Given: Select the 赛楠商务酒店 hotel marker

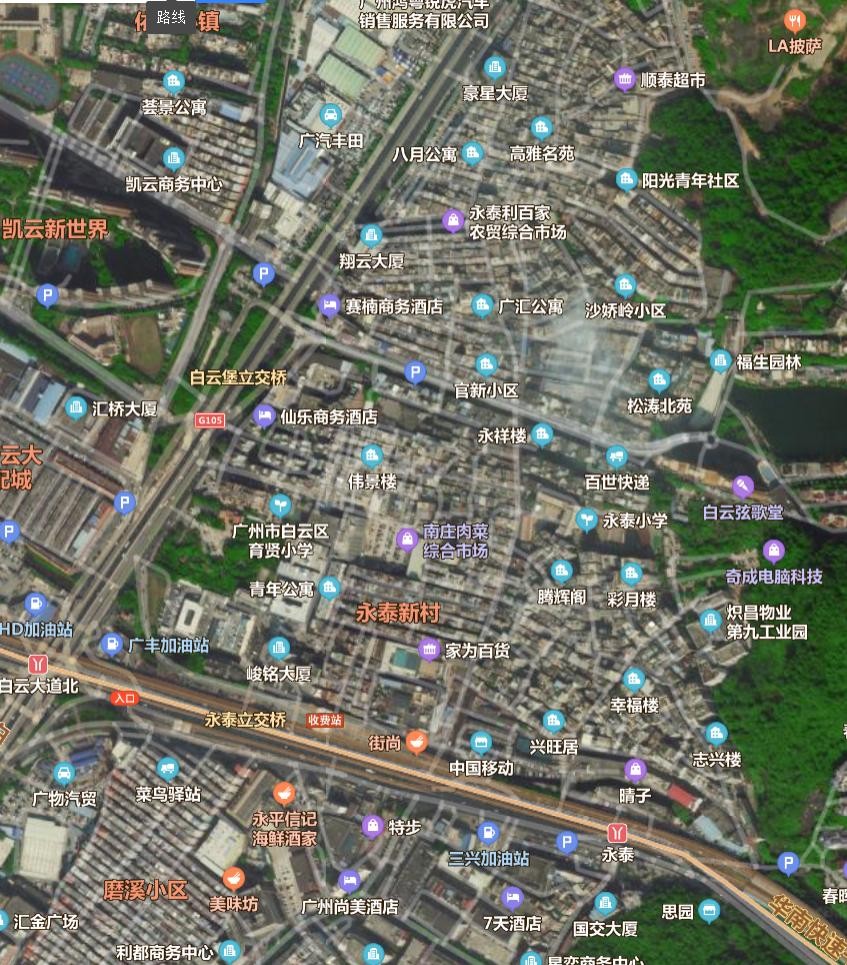Looking at the screenshot, I should point(329,305).
